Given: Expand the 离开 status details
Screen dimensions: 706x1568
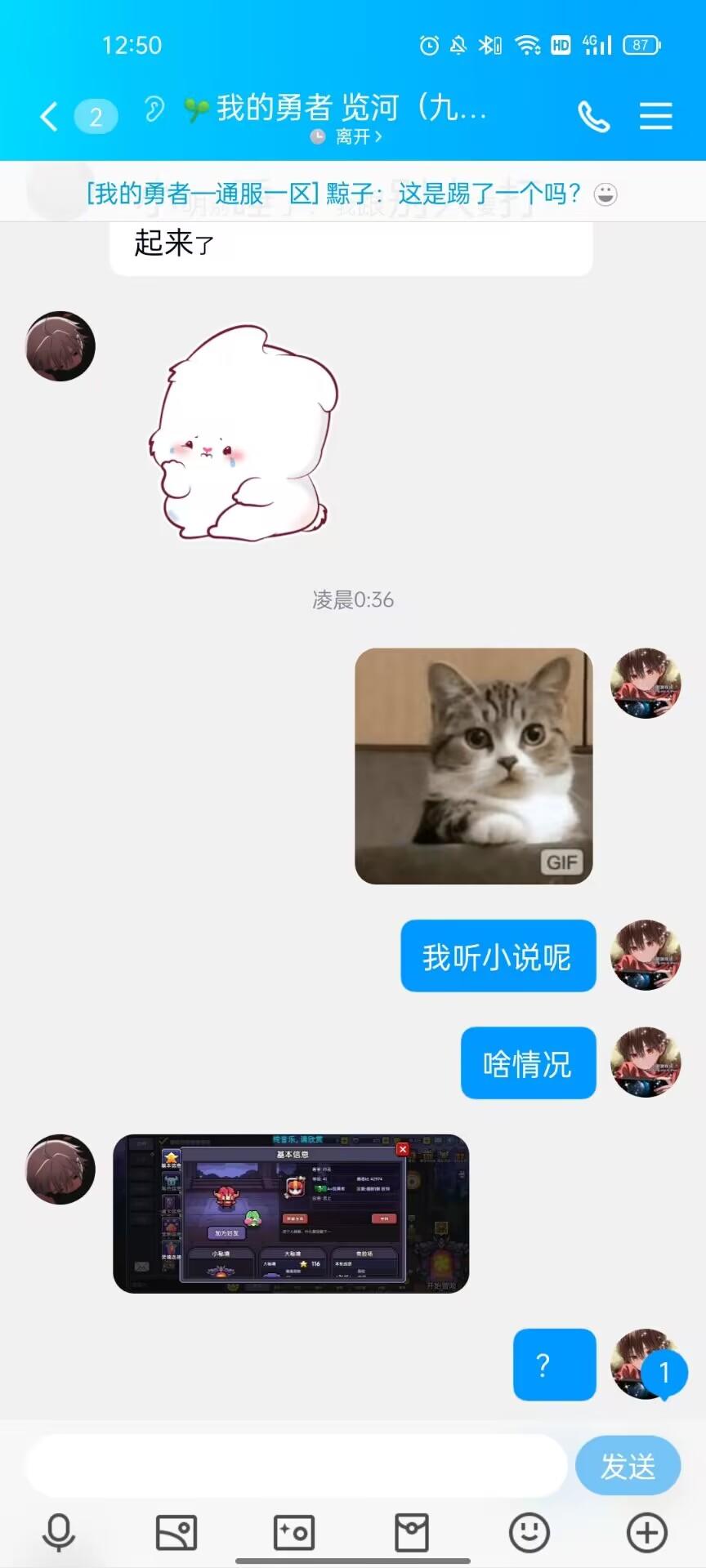Looking at the screenshot, I should pyautogui.click(x=350, y=137).
